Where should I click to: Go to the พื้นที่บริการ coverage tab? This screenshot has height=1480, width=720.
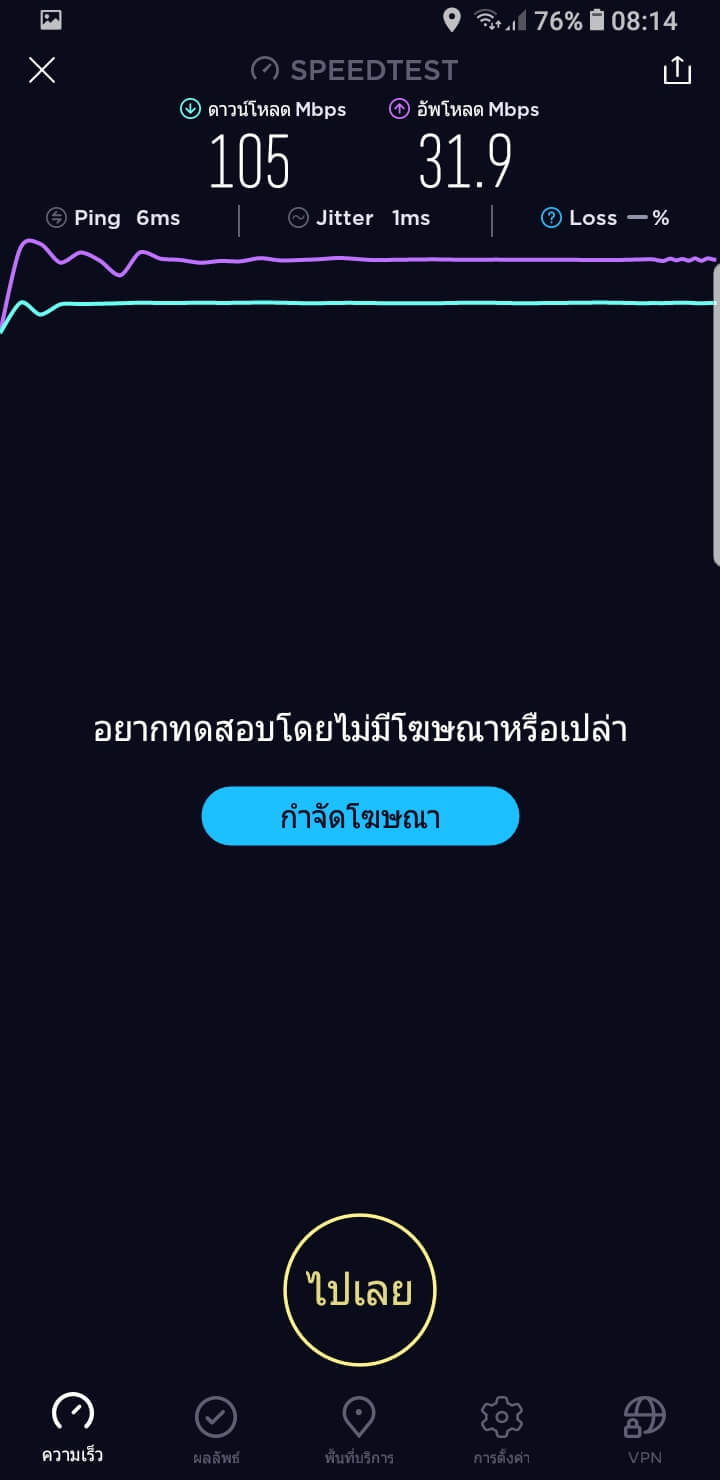(359, 1430)
